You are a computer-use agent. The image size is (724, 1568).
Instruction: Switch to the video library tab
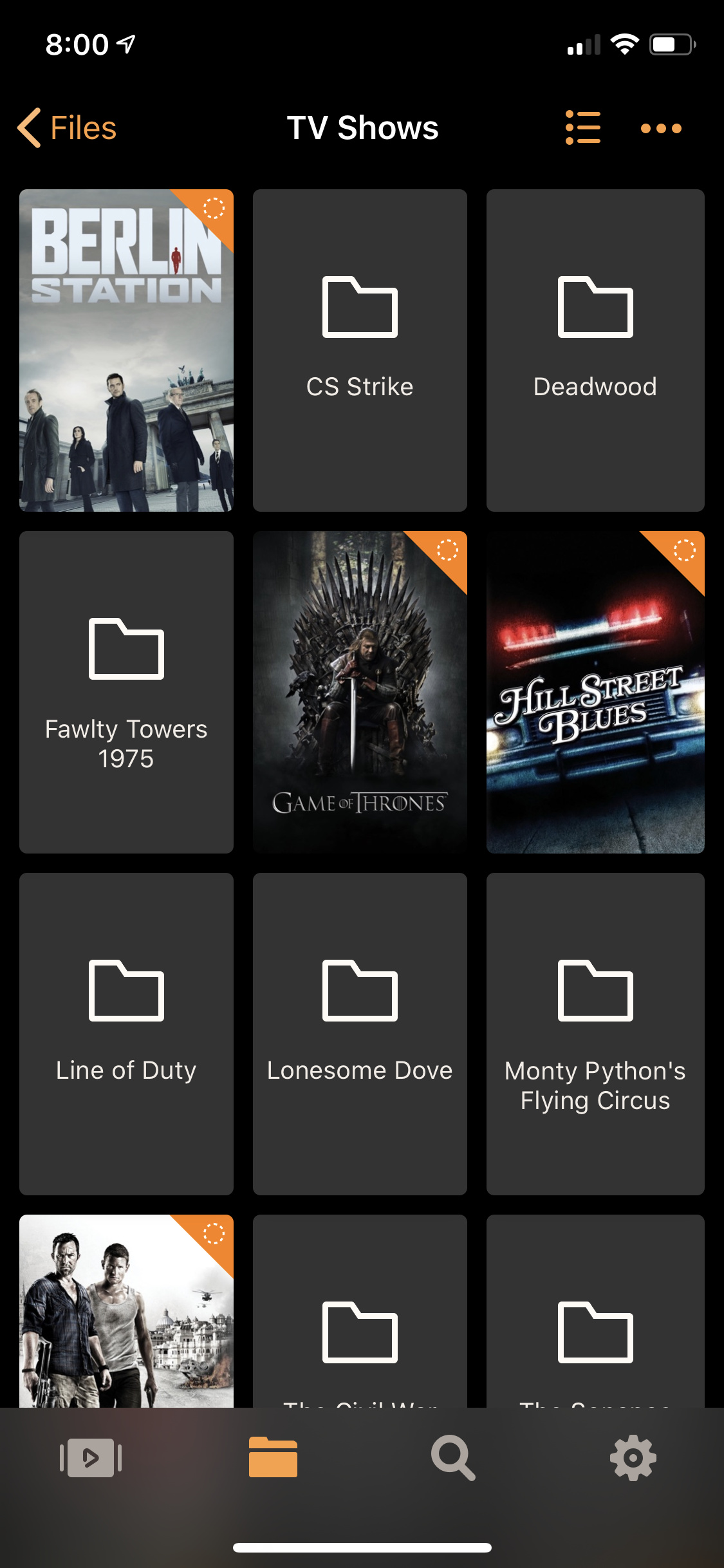(x=91, y=1458)
